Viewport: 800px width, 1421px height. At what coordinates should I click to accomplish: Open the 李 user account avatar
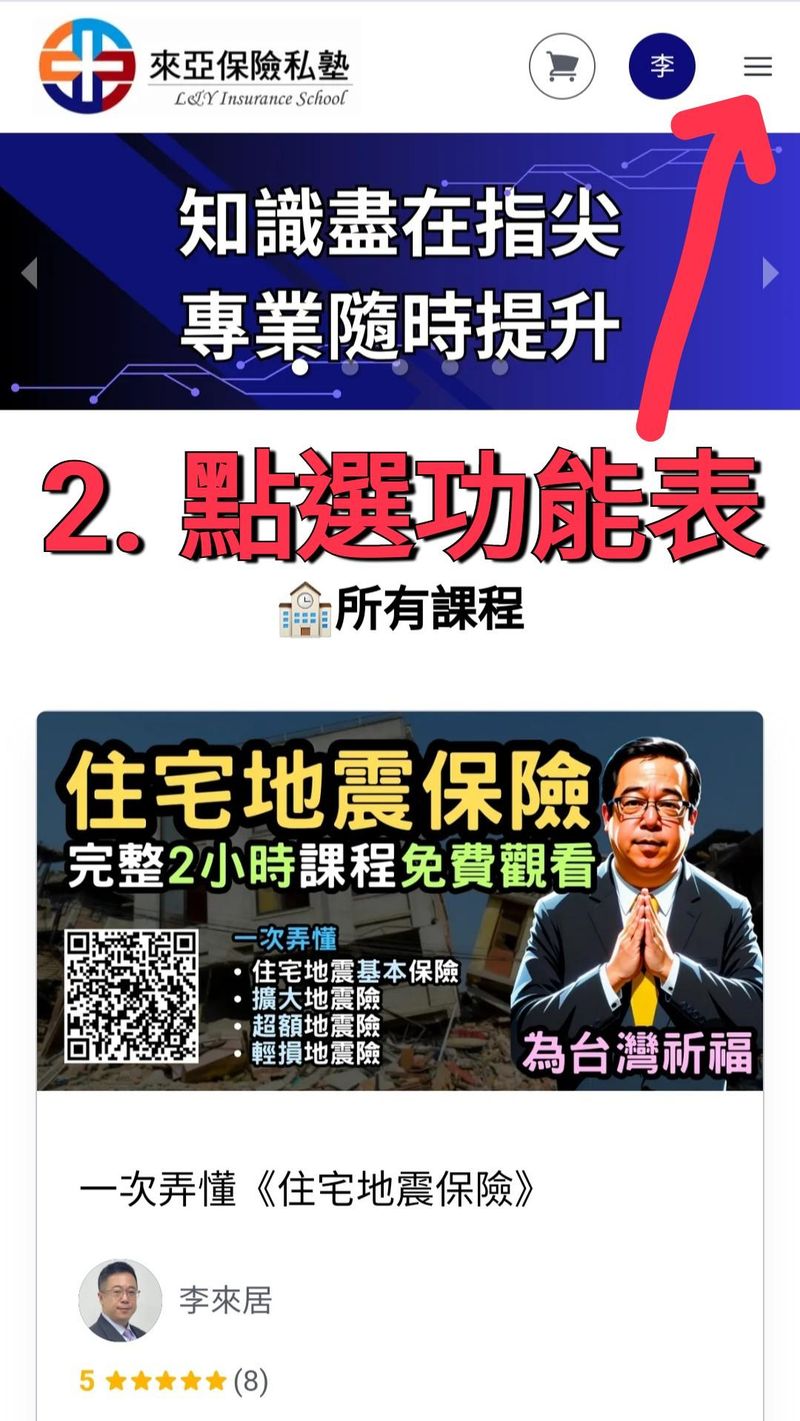click(662, 66)
